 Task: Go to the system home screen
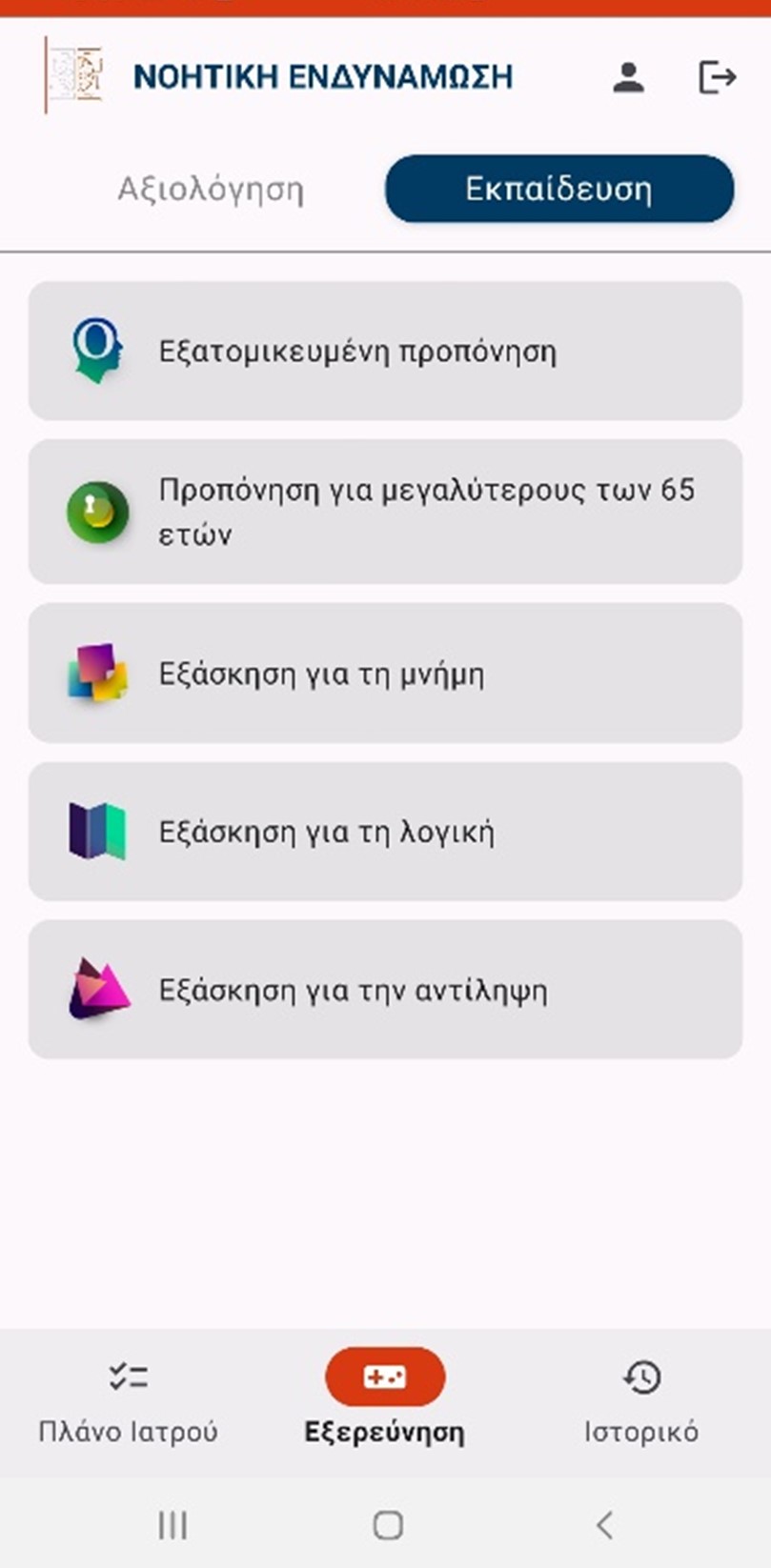click(387, 1525)
